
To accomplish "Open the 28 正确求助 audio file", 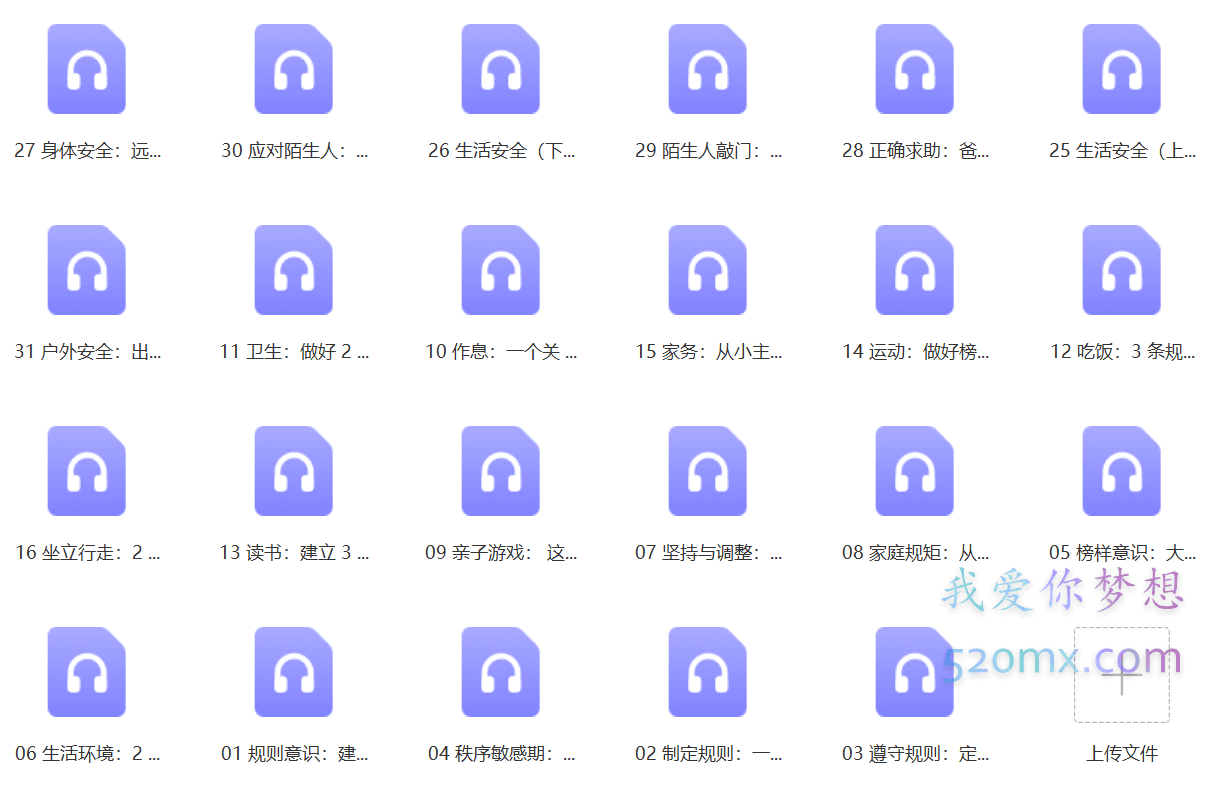I will point(915,70).
